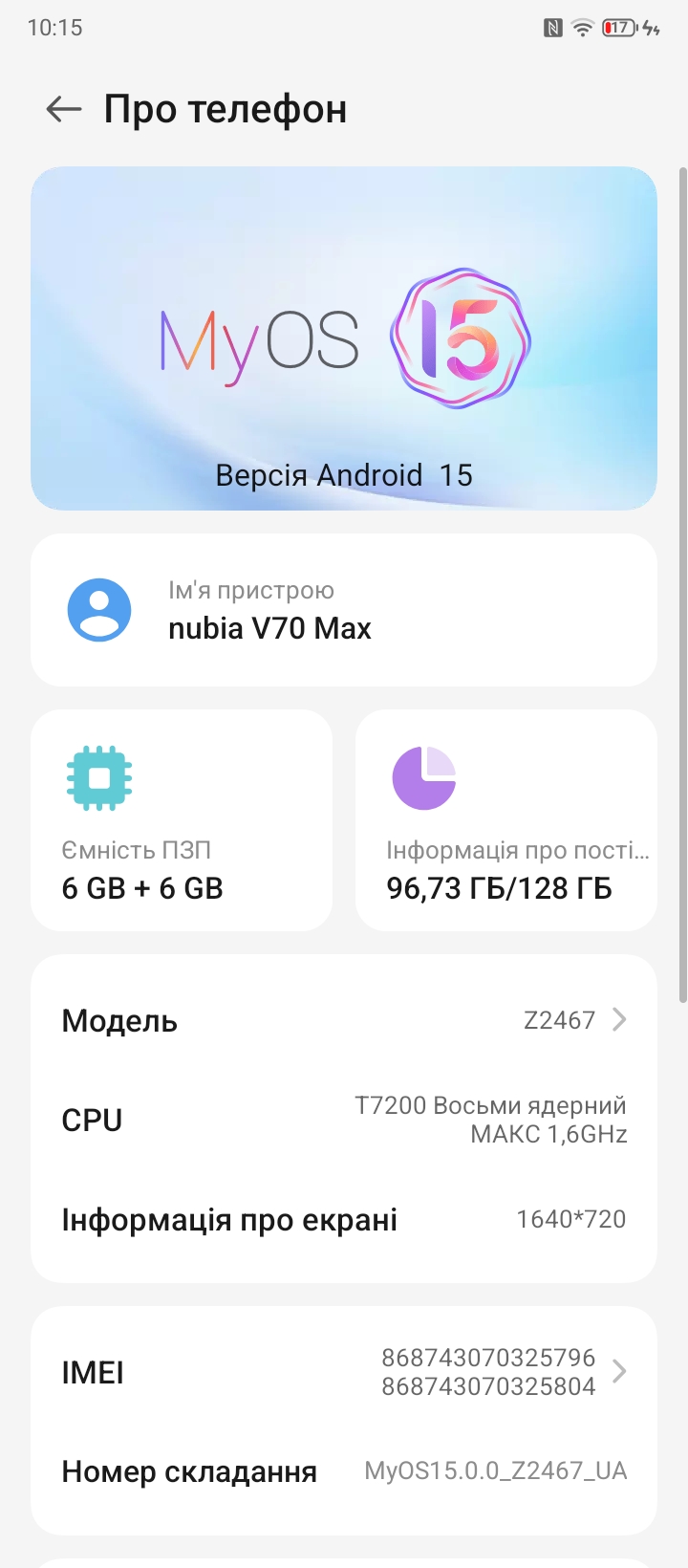Open the MyOS 15 version banner
The image size is (688, 1568).
pos(344,338)
